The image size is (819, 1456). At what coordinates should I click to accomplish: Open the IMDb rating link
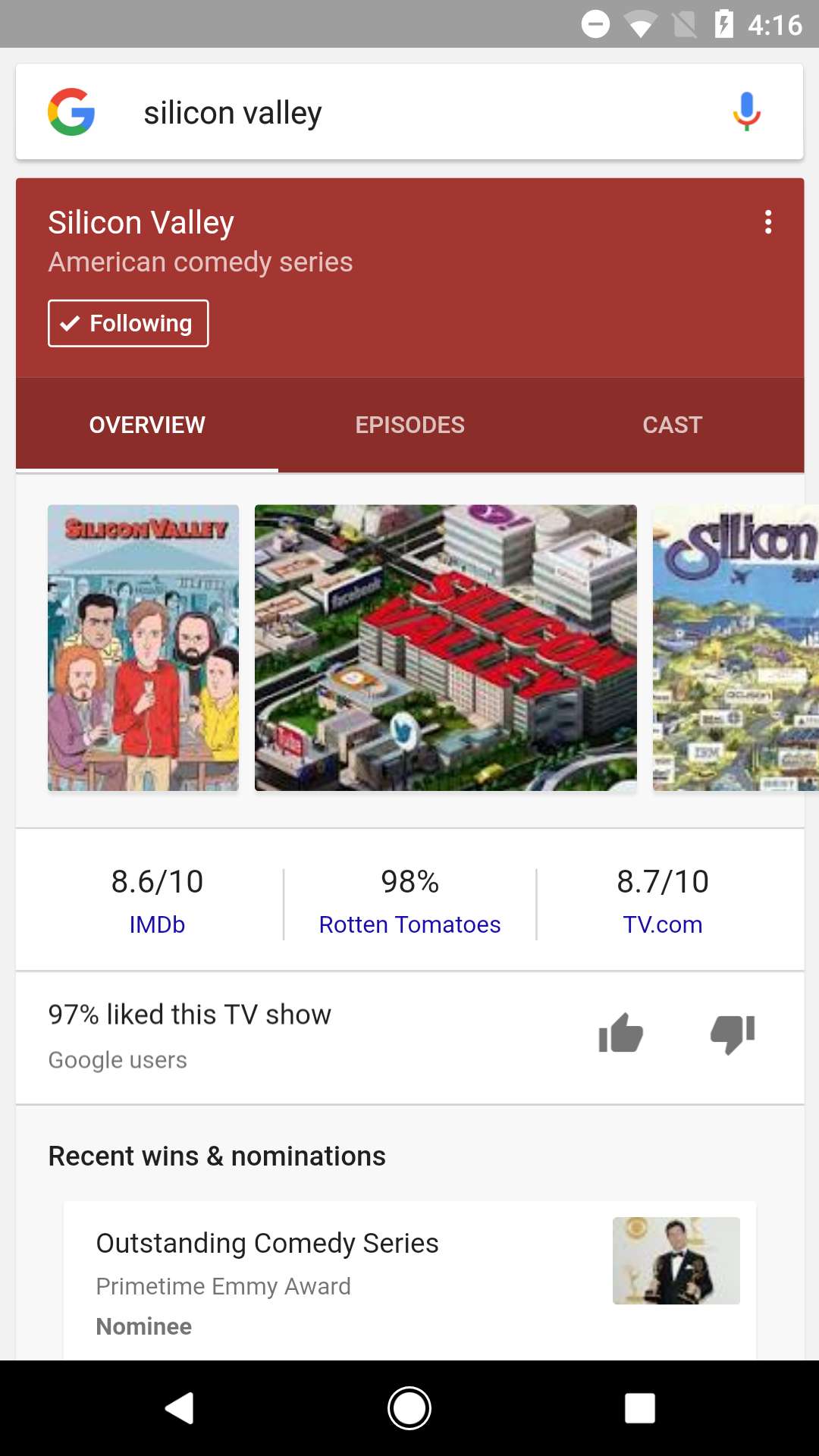click(157, 924)
